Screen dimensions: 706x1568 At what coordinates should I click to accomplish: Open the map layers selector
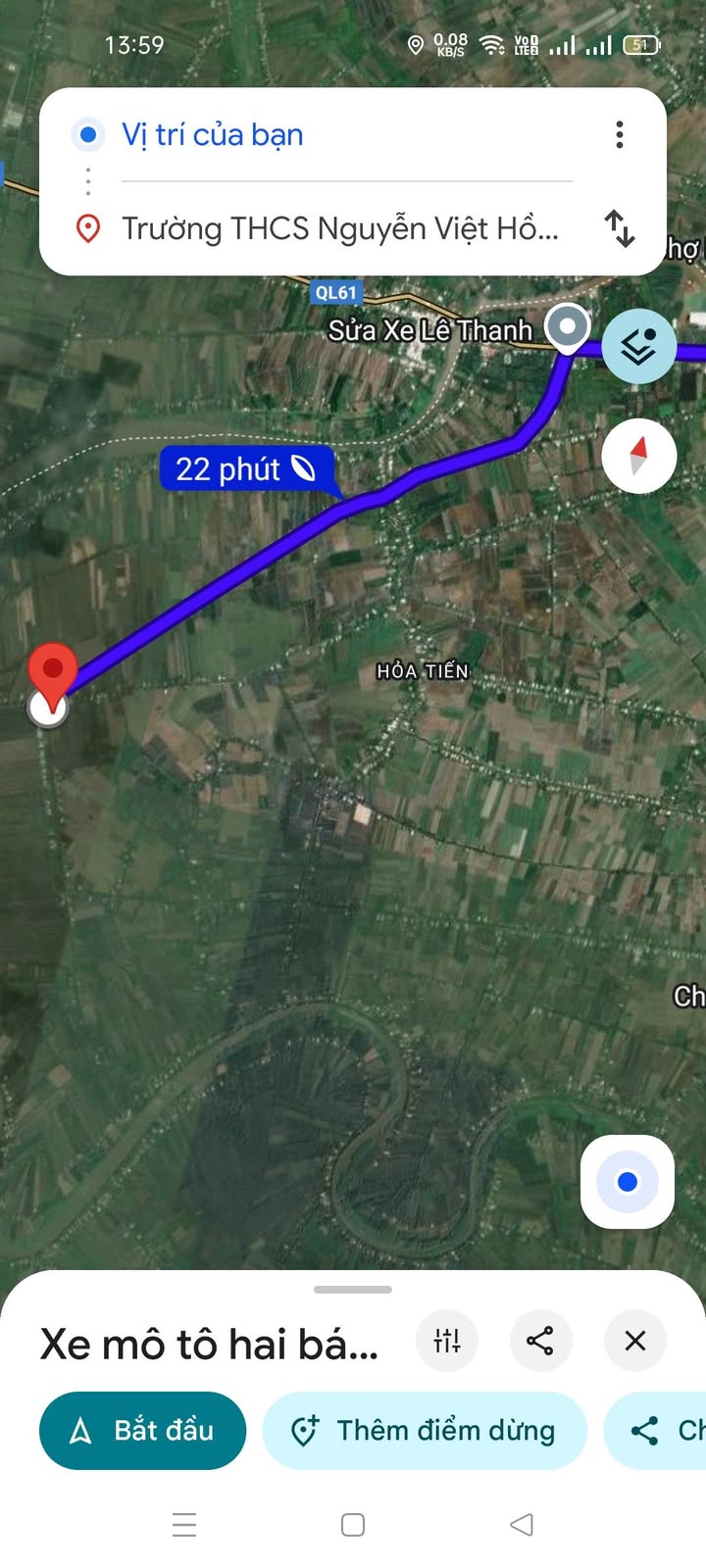tap(638, 347)
